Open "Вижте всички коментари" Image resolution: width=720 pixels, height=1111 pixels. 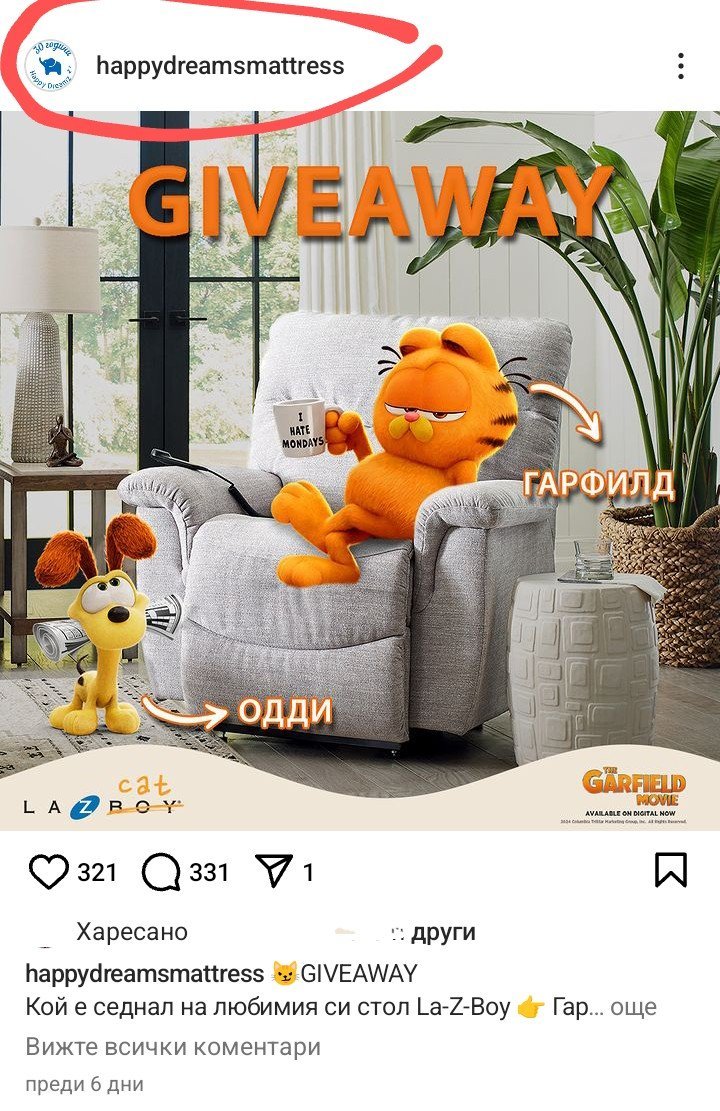173,1047
